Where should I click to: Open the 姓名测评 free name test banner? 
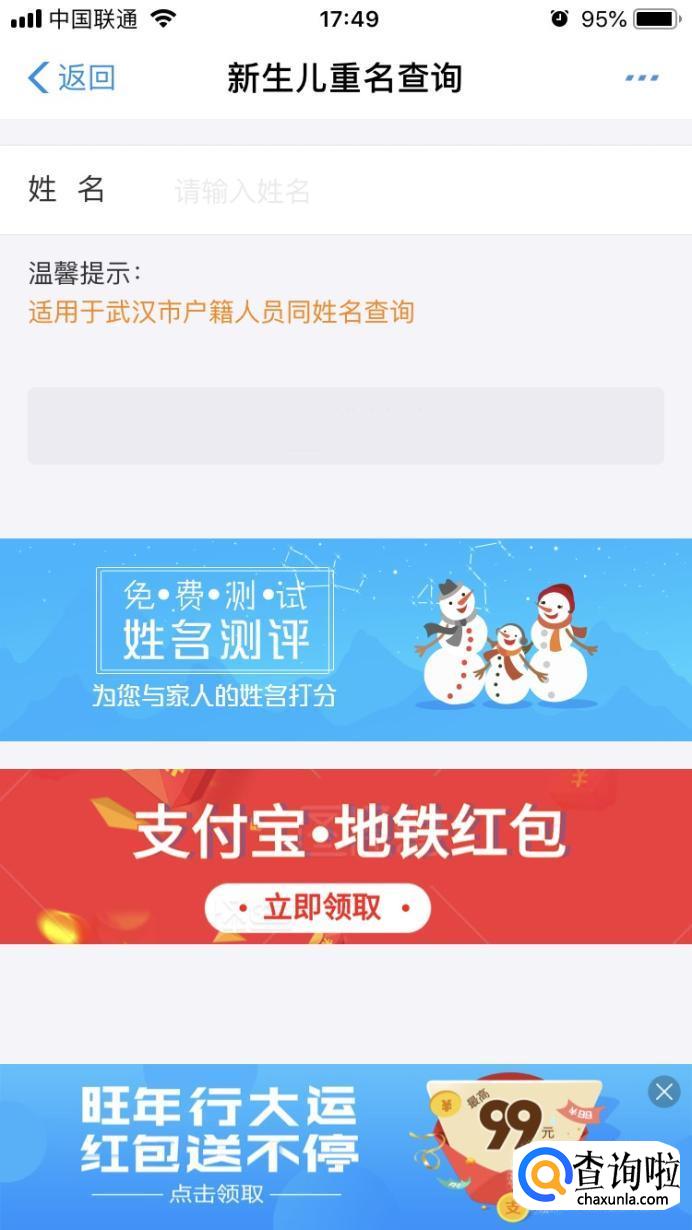point(345,640)
